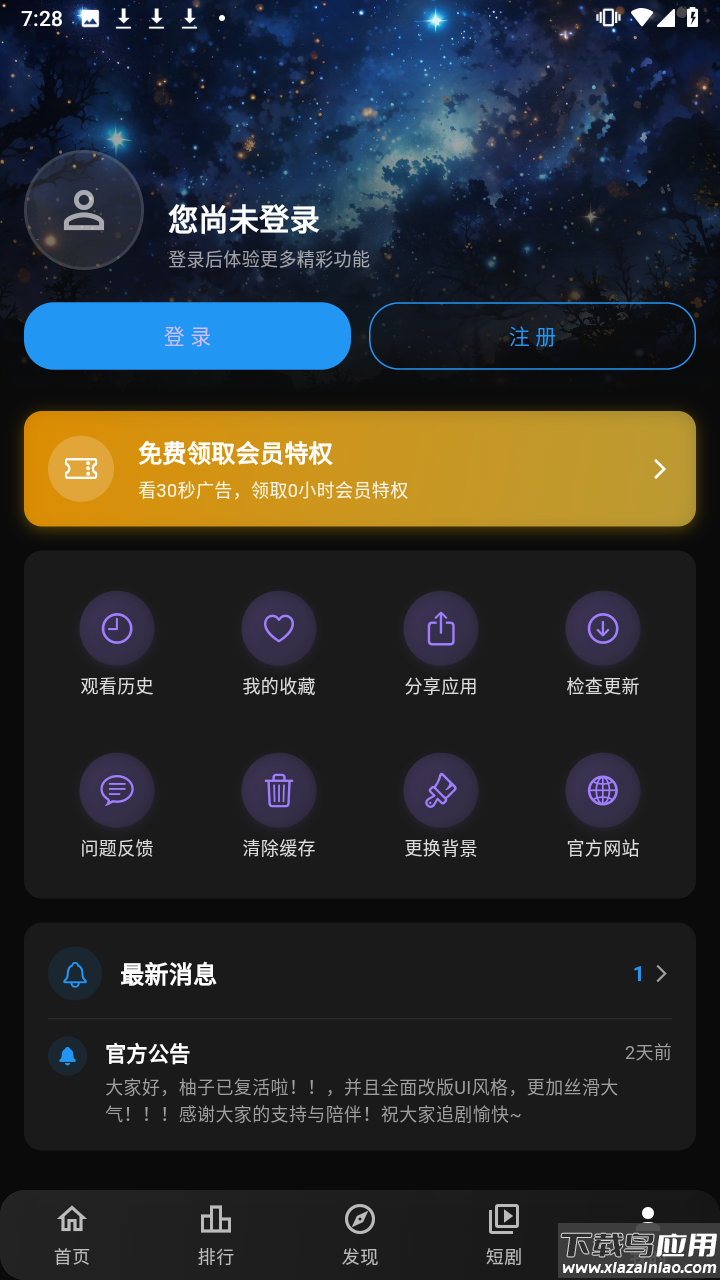Open 最新消息 via its right arrow
The width and height of the screenshot is (720, 1280).
coord(662,973)
